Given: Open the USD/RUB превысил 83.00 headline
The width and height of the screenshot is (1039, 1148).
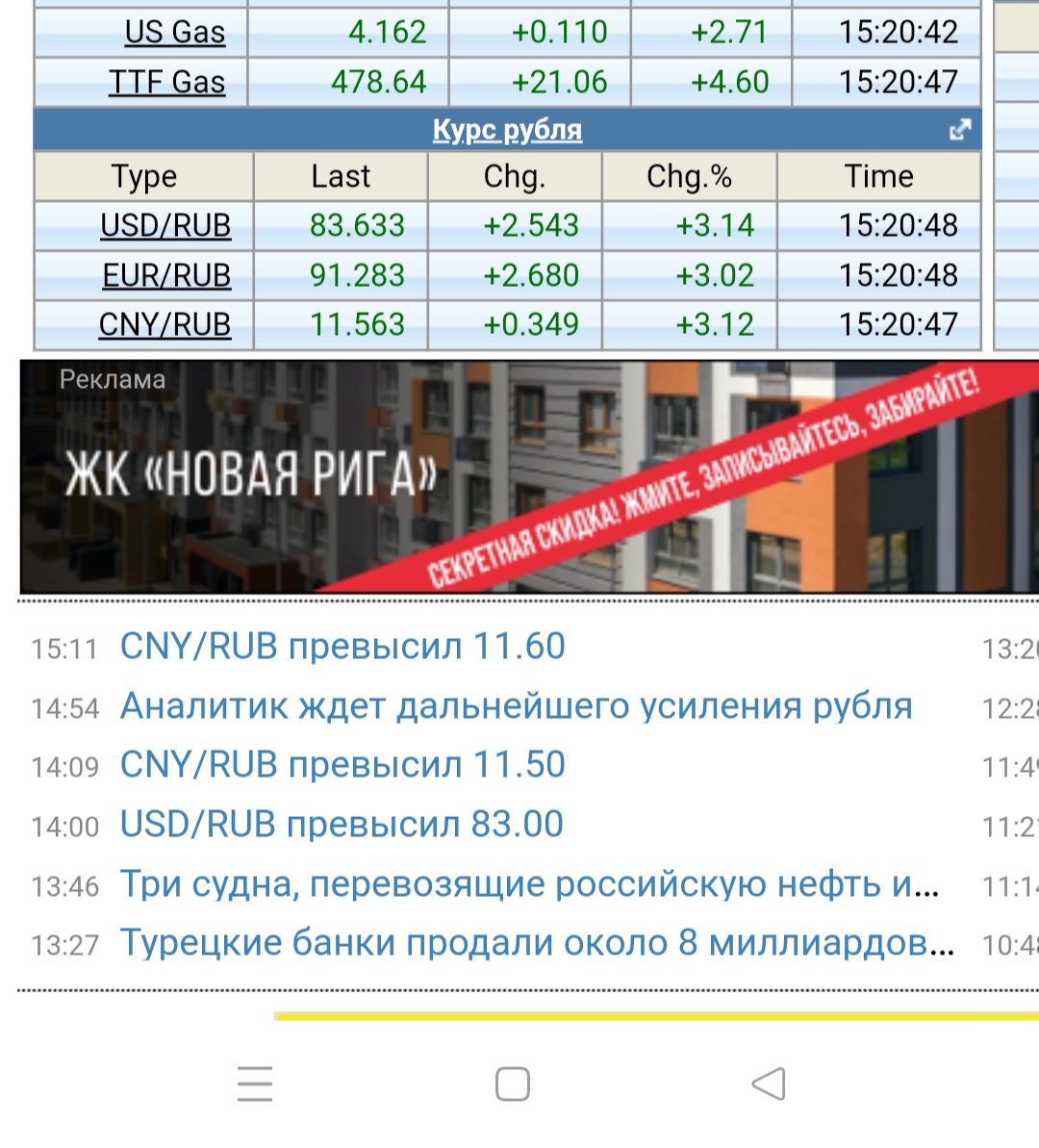Looking at the screenshot, I should (342, 825).
